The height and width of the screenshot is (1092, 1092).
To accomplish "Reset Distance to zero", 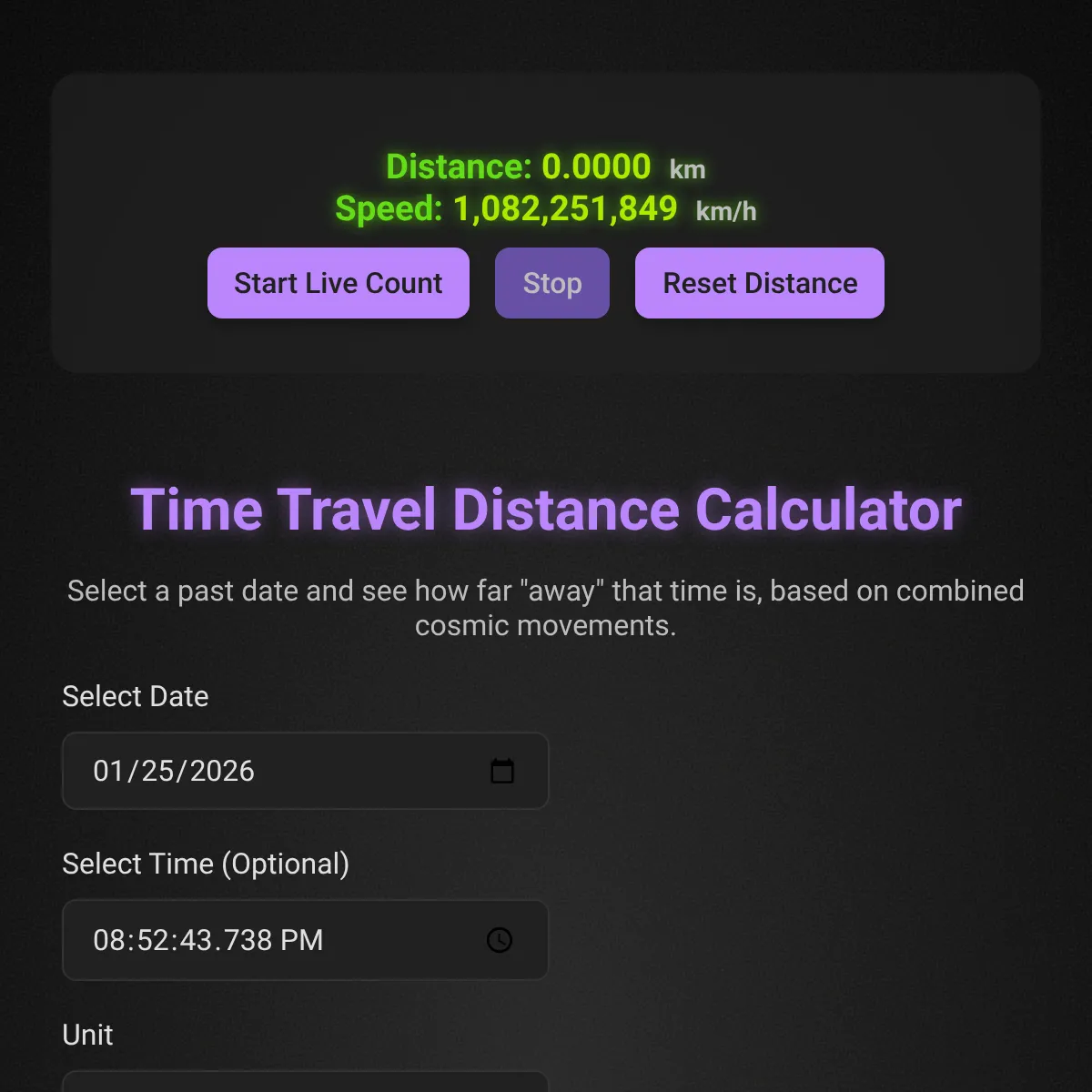I will 759,283.
